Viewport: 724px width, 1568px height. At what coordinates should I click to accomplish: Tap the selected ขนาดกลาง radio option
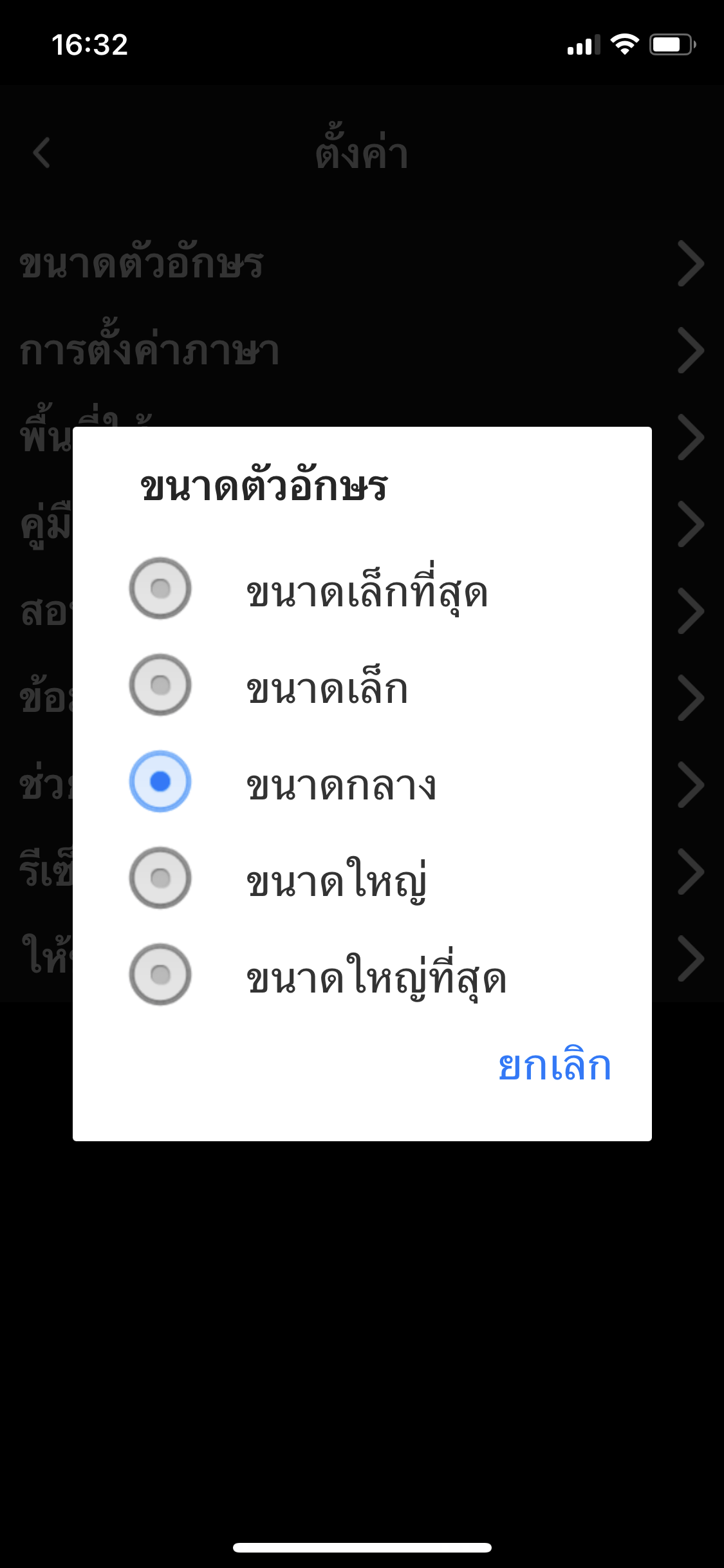[x=160, y=781]
